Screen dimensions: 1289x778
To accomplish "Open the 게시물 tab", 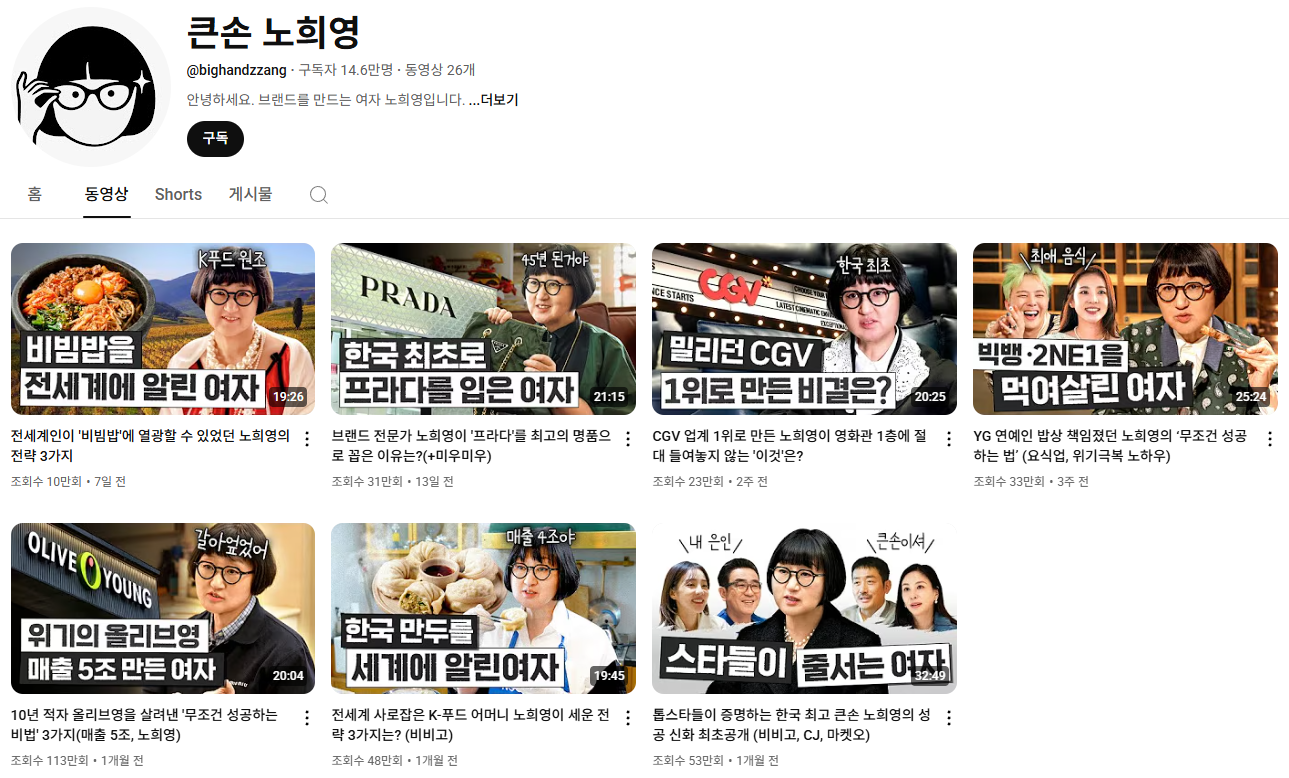I will point(250,194).
